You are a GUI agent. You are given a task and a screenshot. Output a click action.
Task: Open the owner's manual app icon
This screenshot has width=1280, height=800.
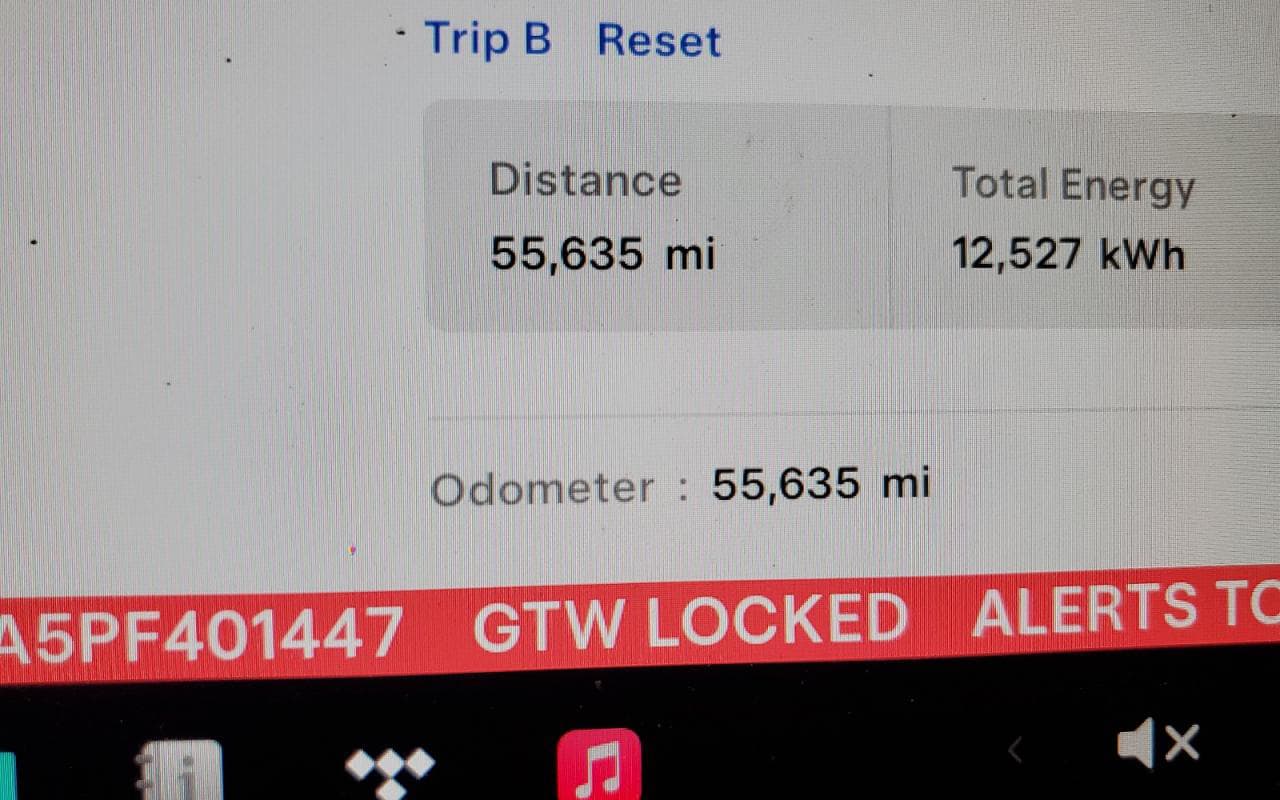tap(180, 772)
